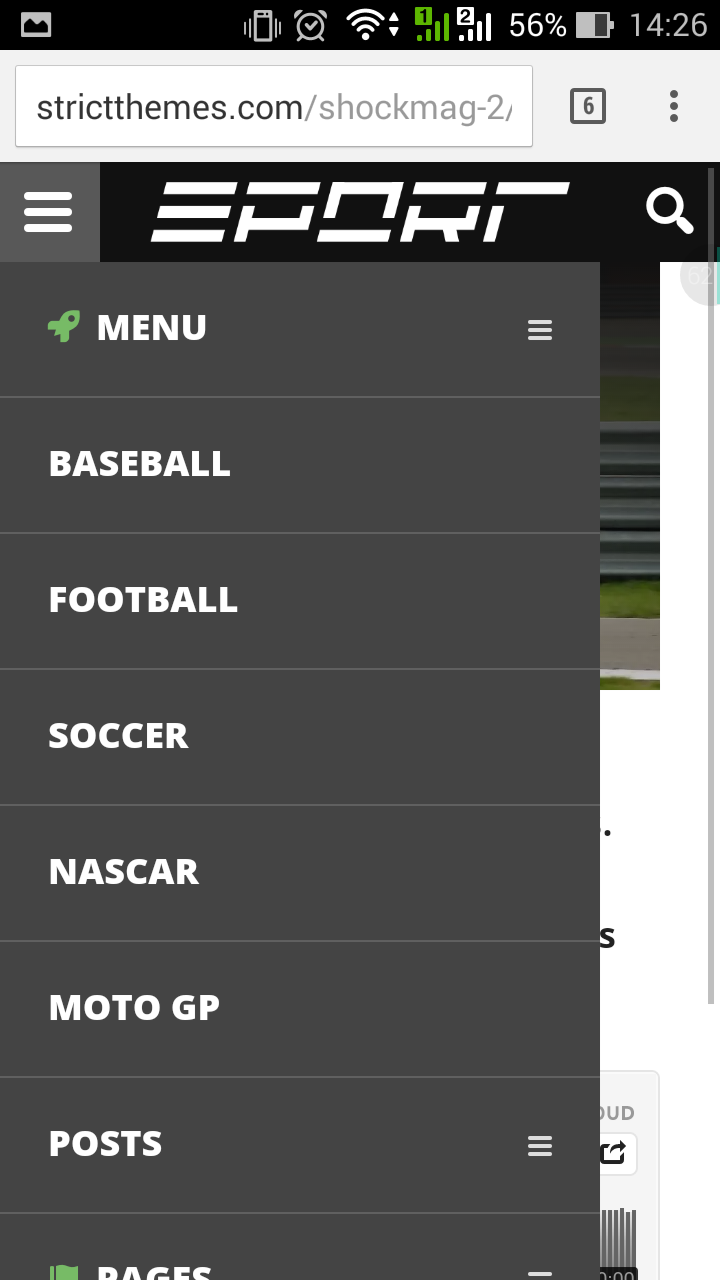Image resolution: width=720 pixels, height=1280 pixels.
Task: Close the hamburger drawer menu
Action: 48,212
